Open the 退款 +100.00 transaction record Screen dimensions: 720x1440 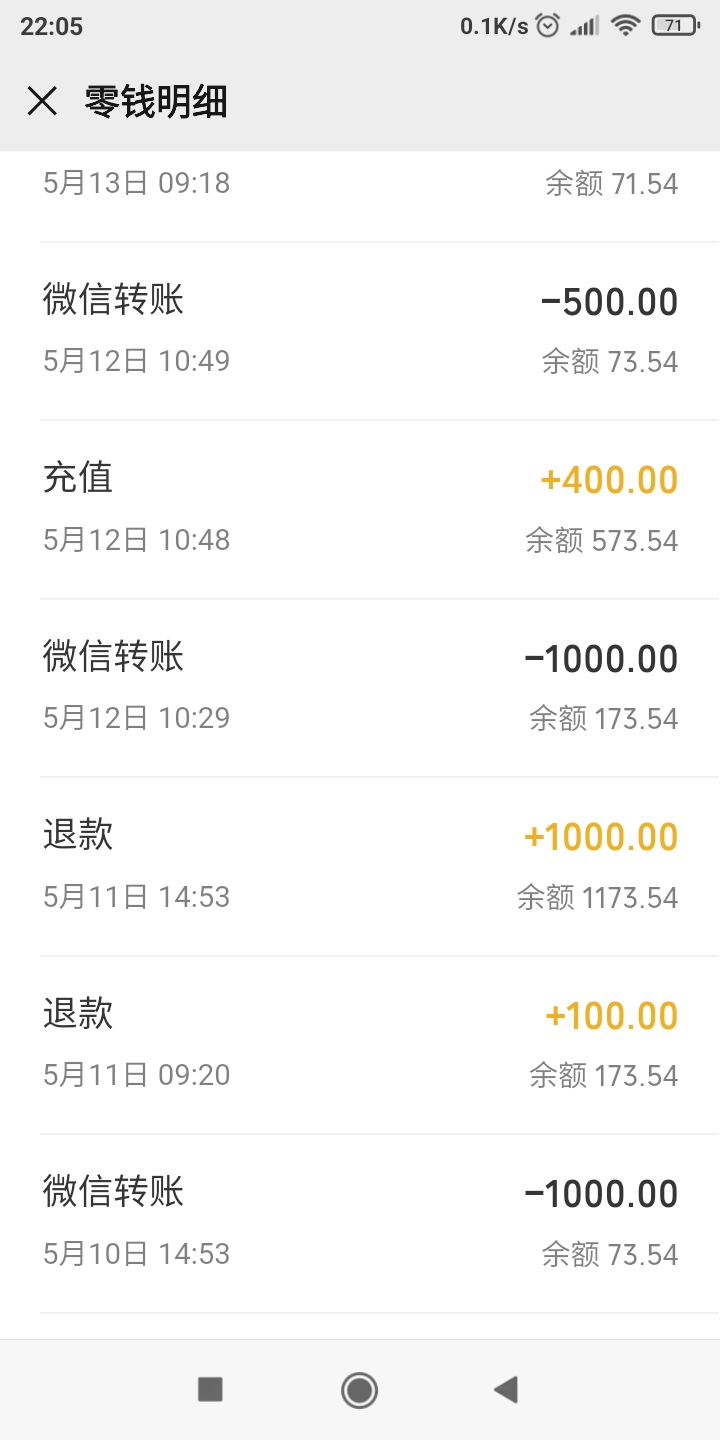[360, 1042]
